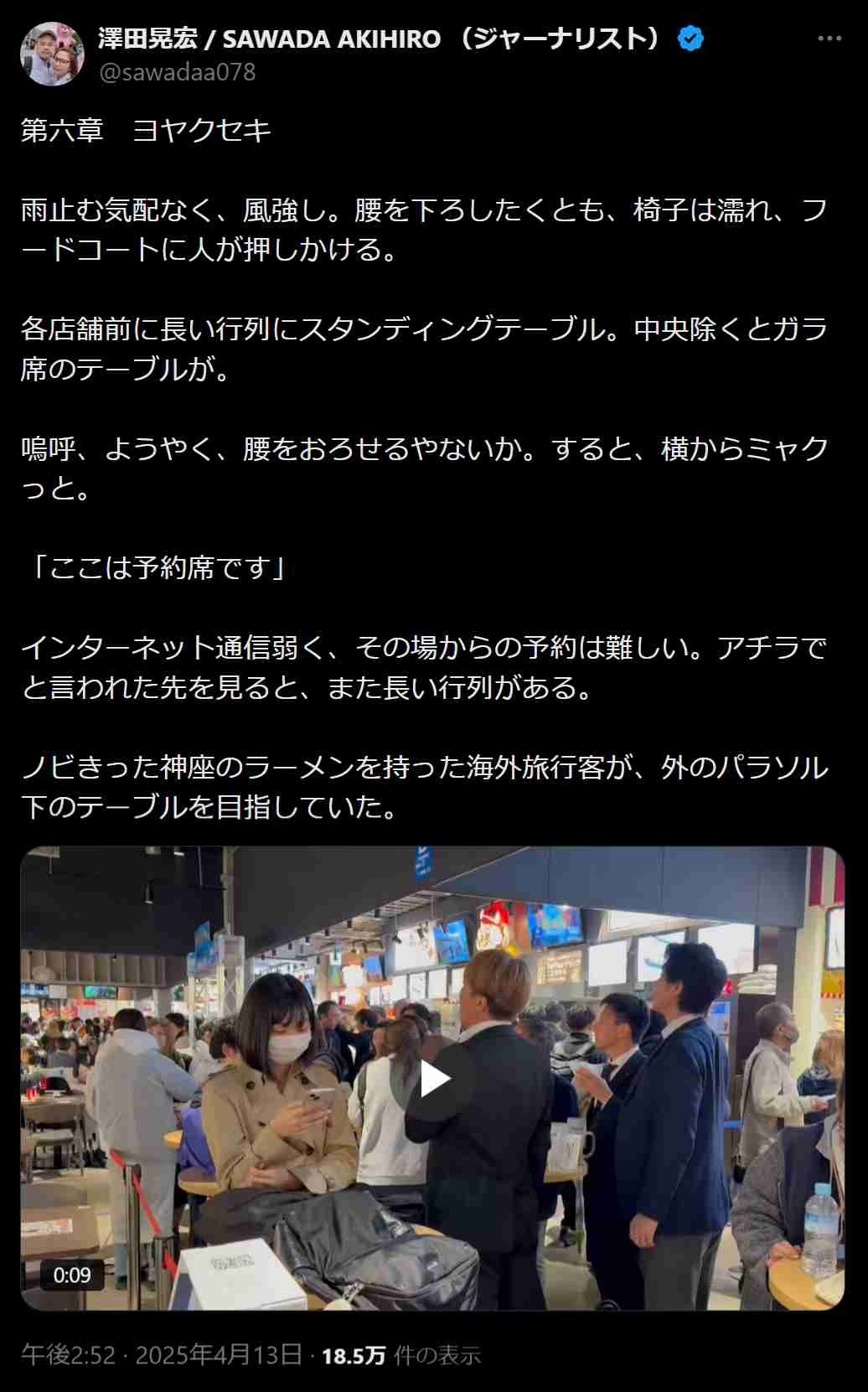The width and height of the screenshot is (868, 1392).
Task: Open the 18.5万 view count details
Action: click(x=401, y=1356)
